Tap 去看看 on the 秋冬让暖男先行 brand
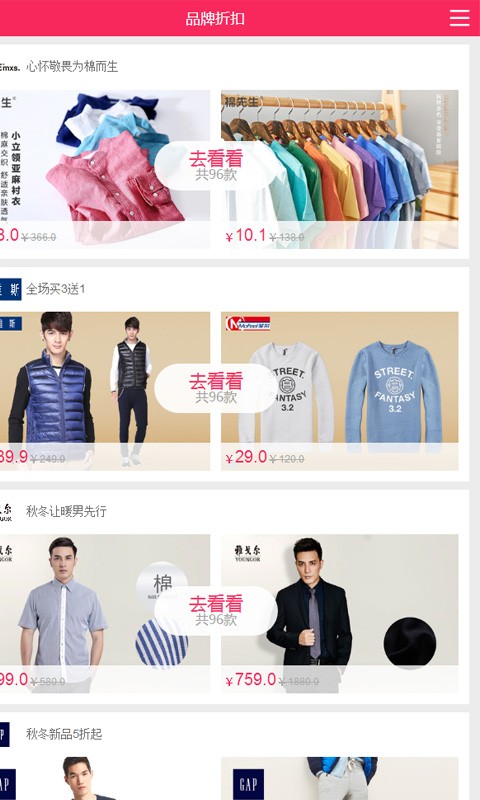480x800 pixels. [216, 611]
